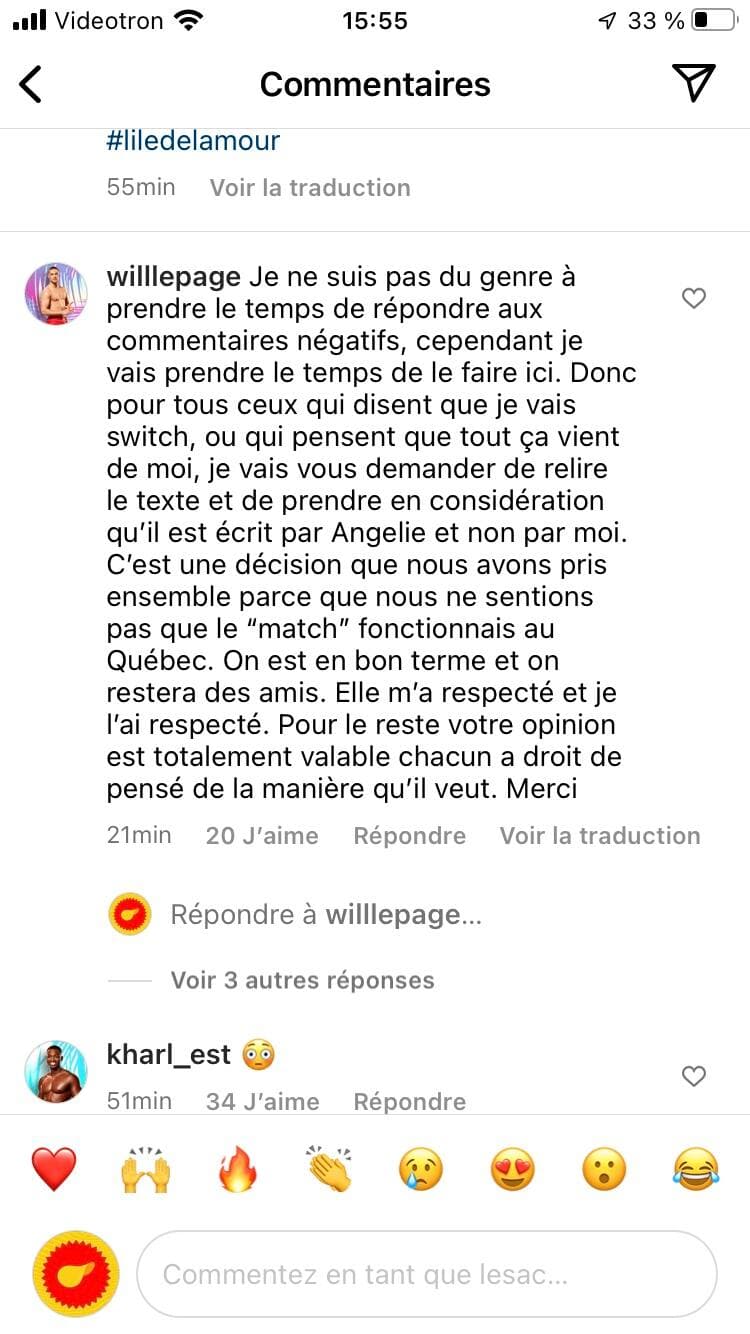The height and width of the screenshot is (1334, 750).
Task: Add the fire emoji reaction
Action: point(237,1169)
